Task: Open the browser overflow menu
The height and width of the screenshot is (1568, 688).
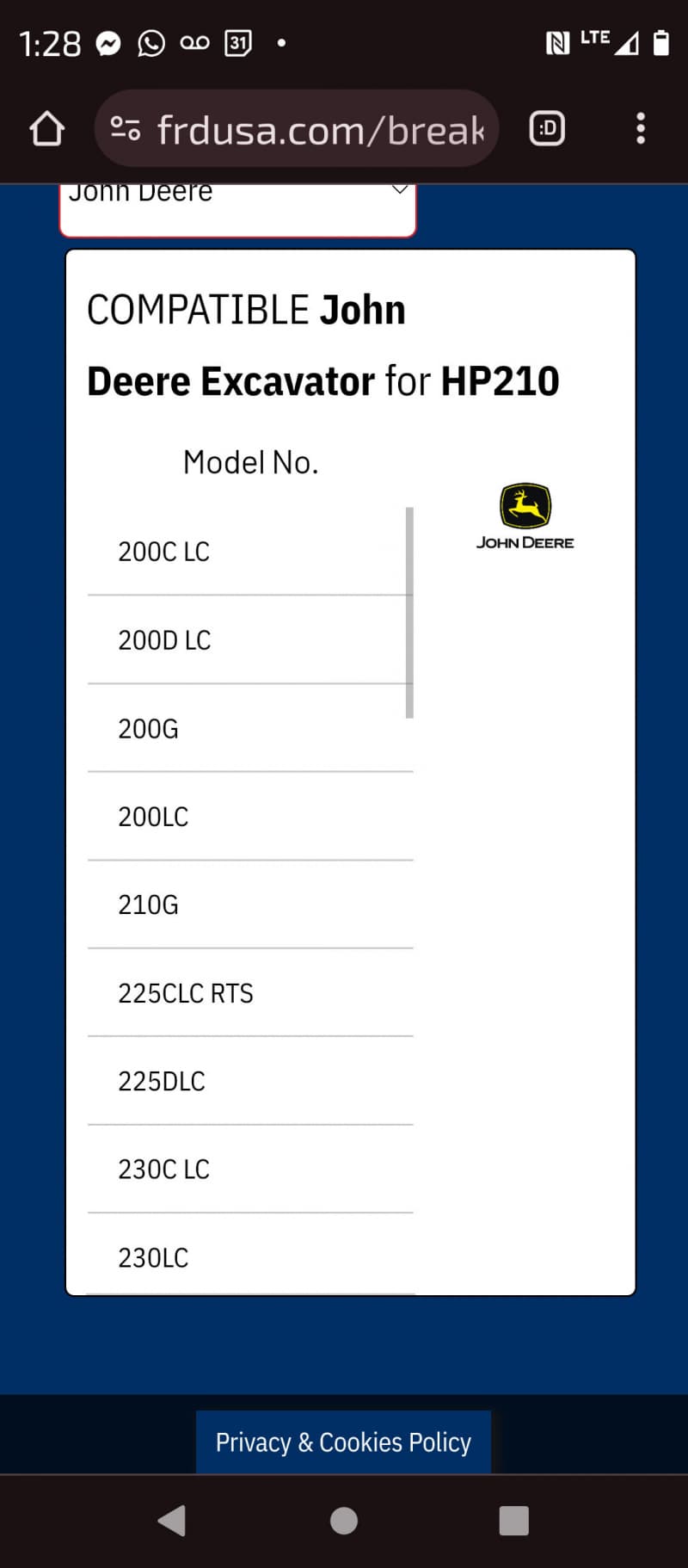Action: point(640,129)
